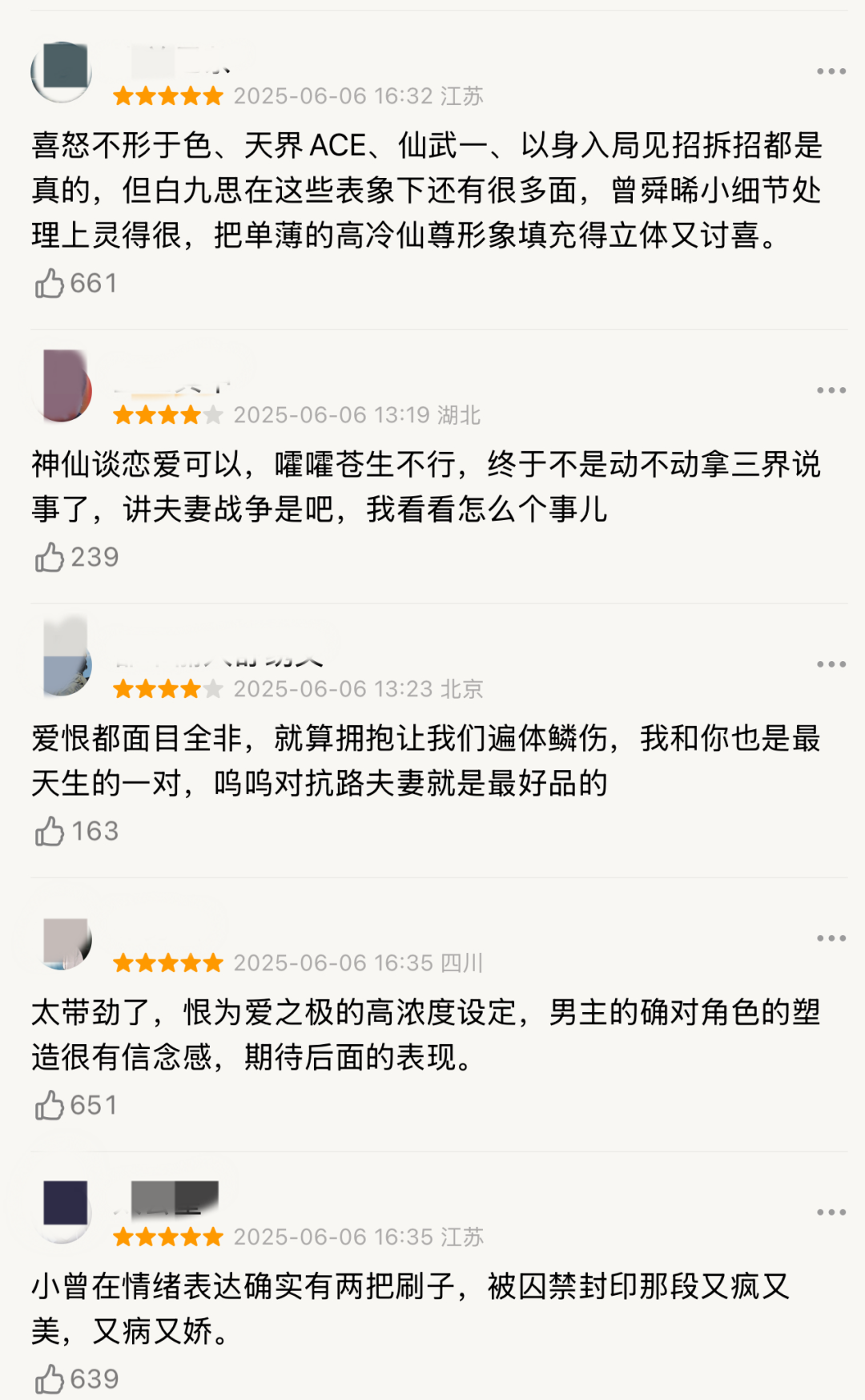Open more options for the 16:35 四川 review

point(831,938)
